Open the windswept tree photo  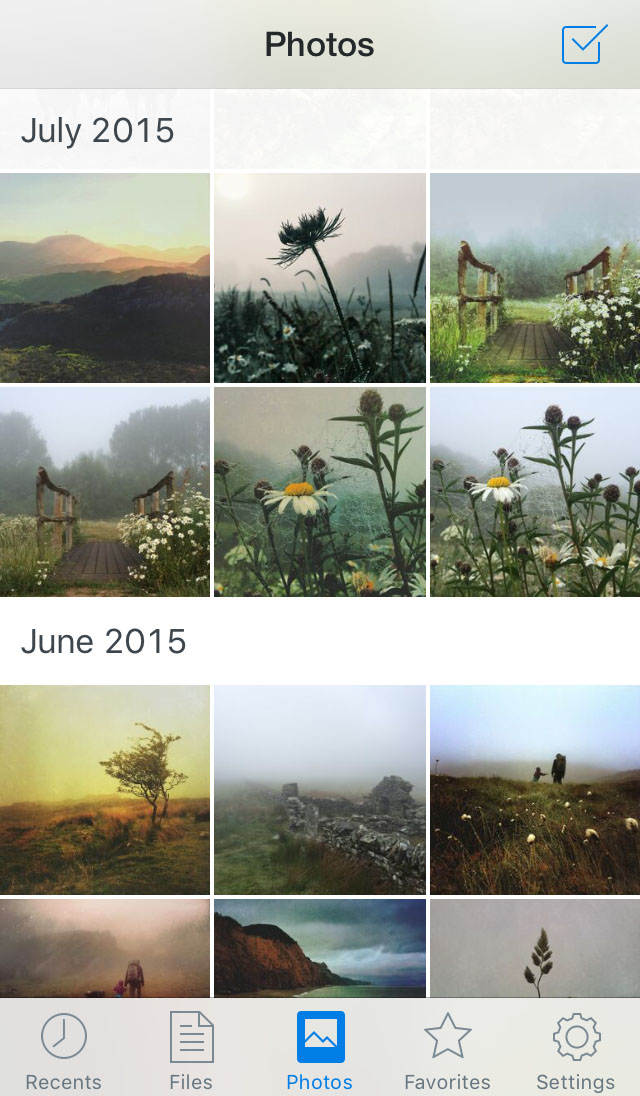(105, 790)
